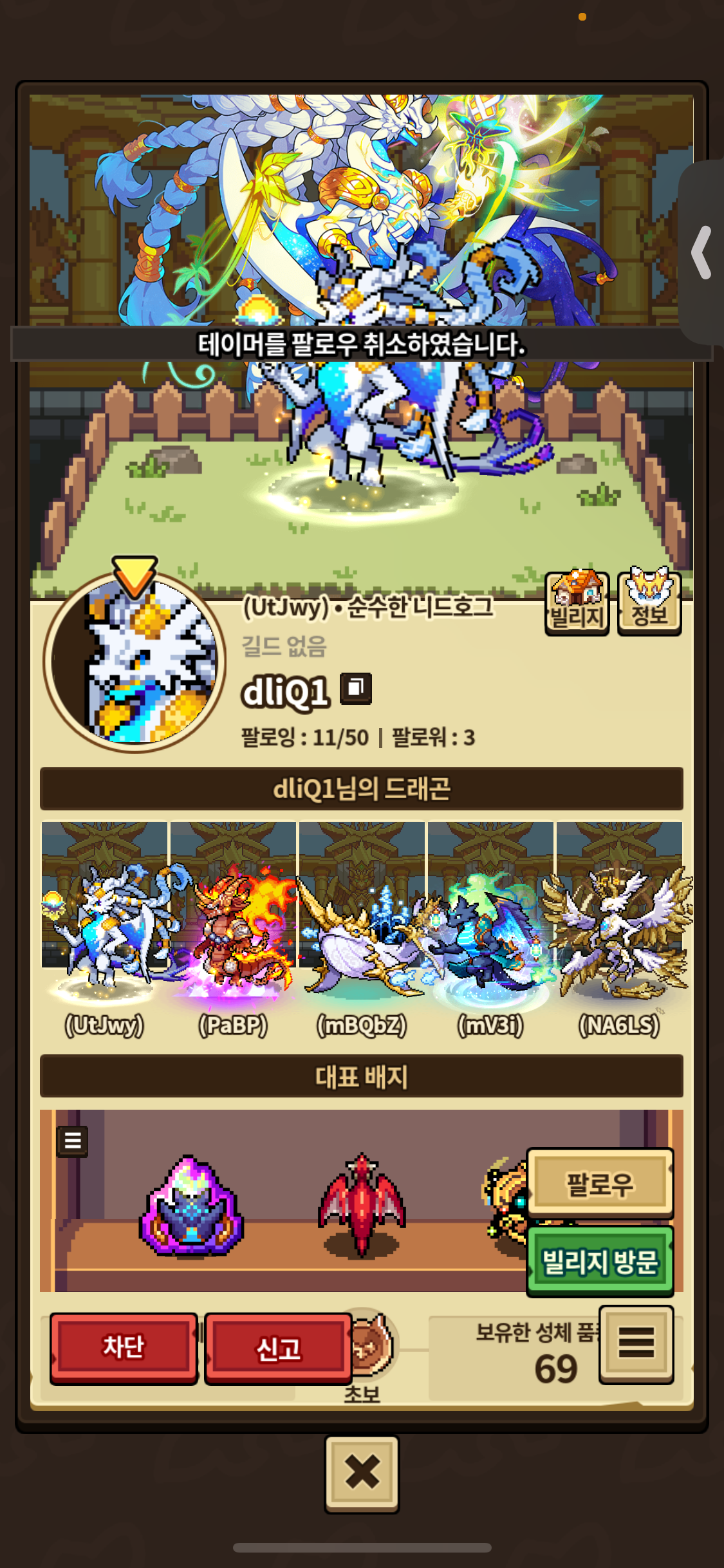Open the badge list icon
Image resolution: width=724 pixels, height=1568 pixels.
[x=73, y=1141]
